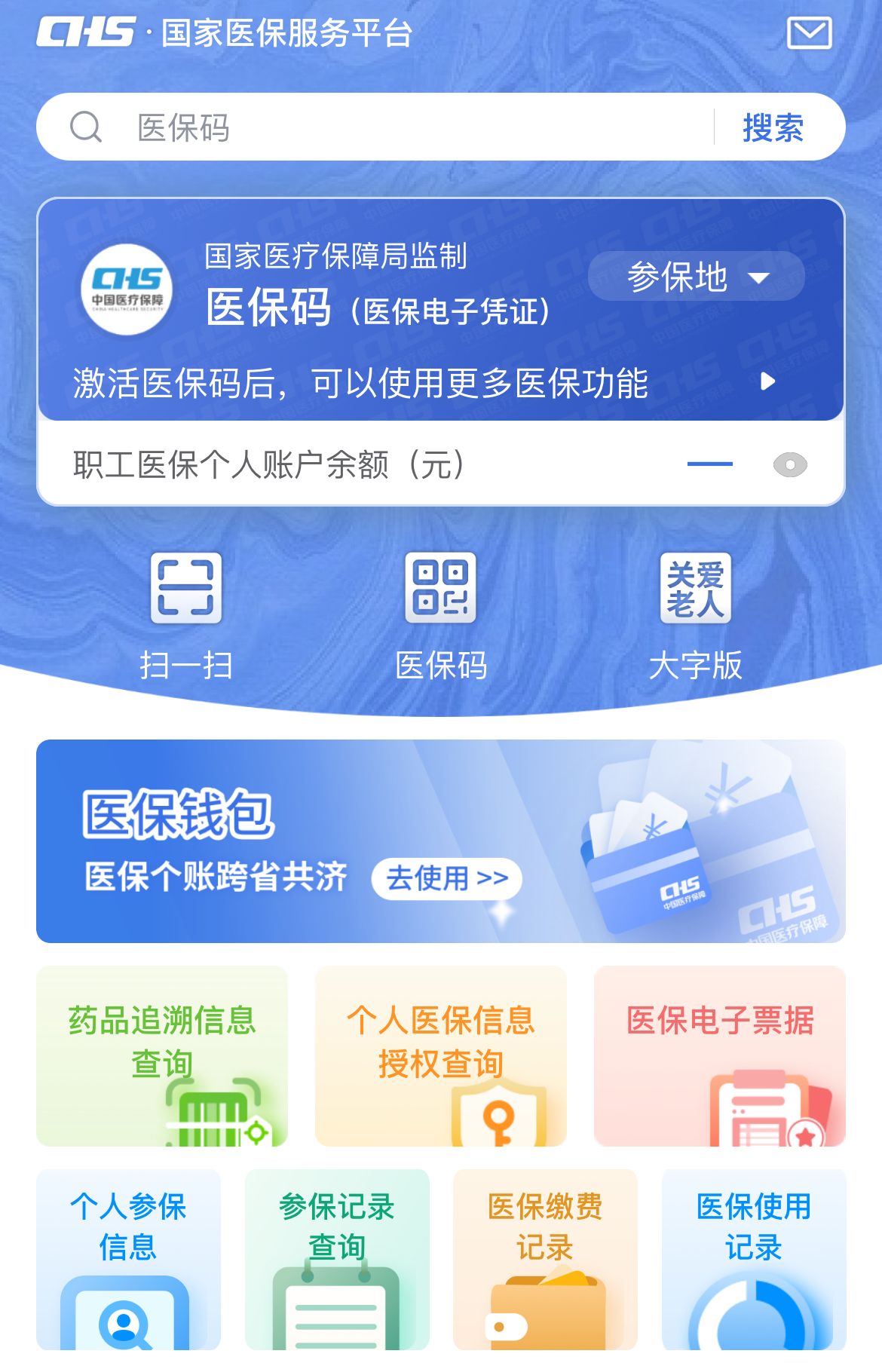Open 医保缴费记录 card
This screenshot has width=882, height=1372.
(x=545, y=1259)
